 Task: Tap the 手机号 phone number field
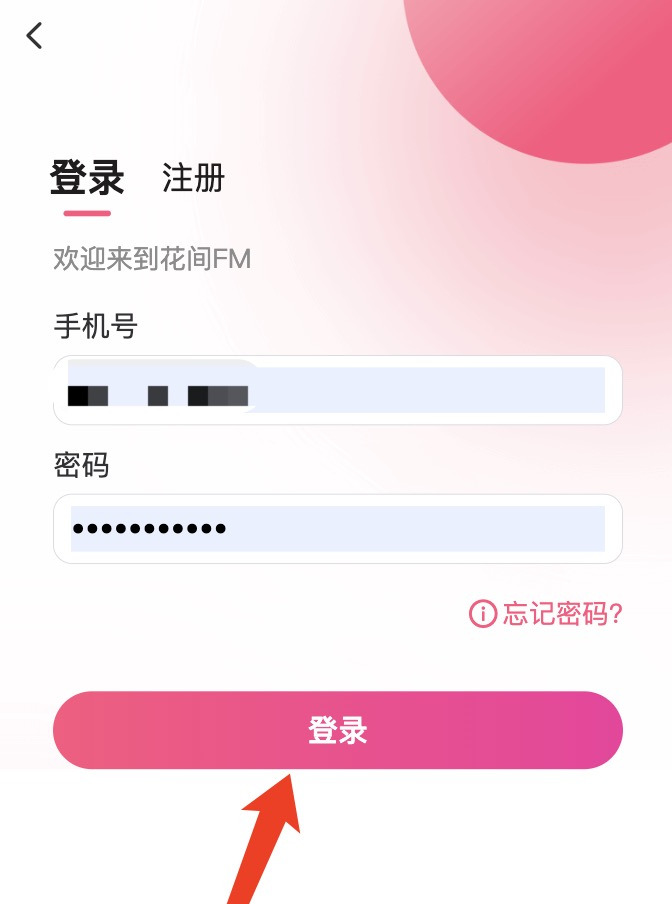pyautogui.click(x=337, y=390)
